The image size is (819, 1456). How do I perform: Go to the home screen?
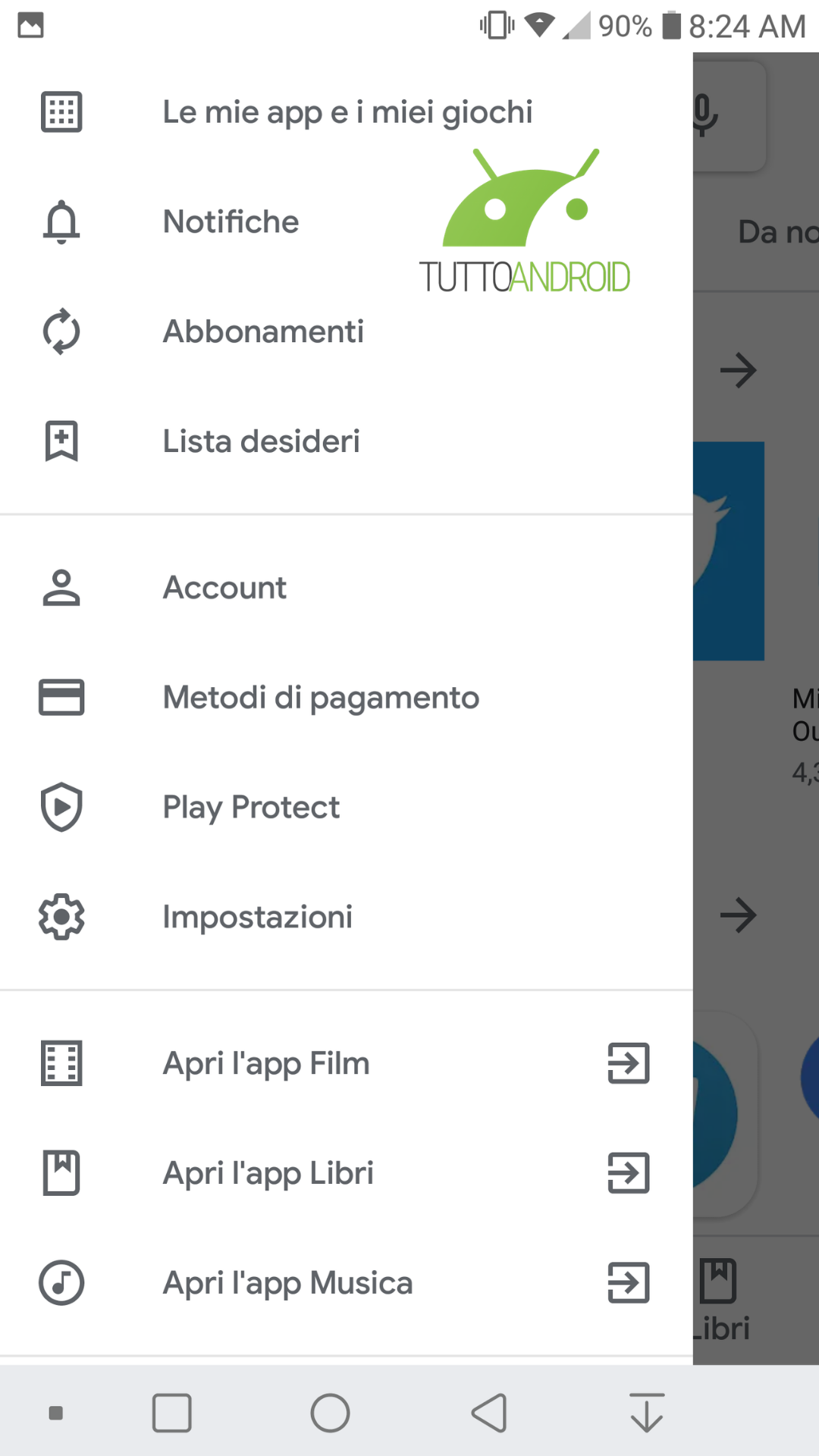tap(330, 1414)
